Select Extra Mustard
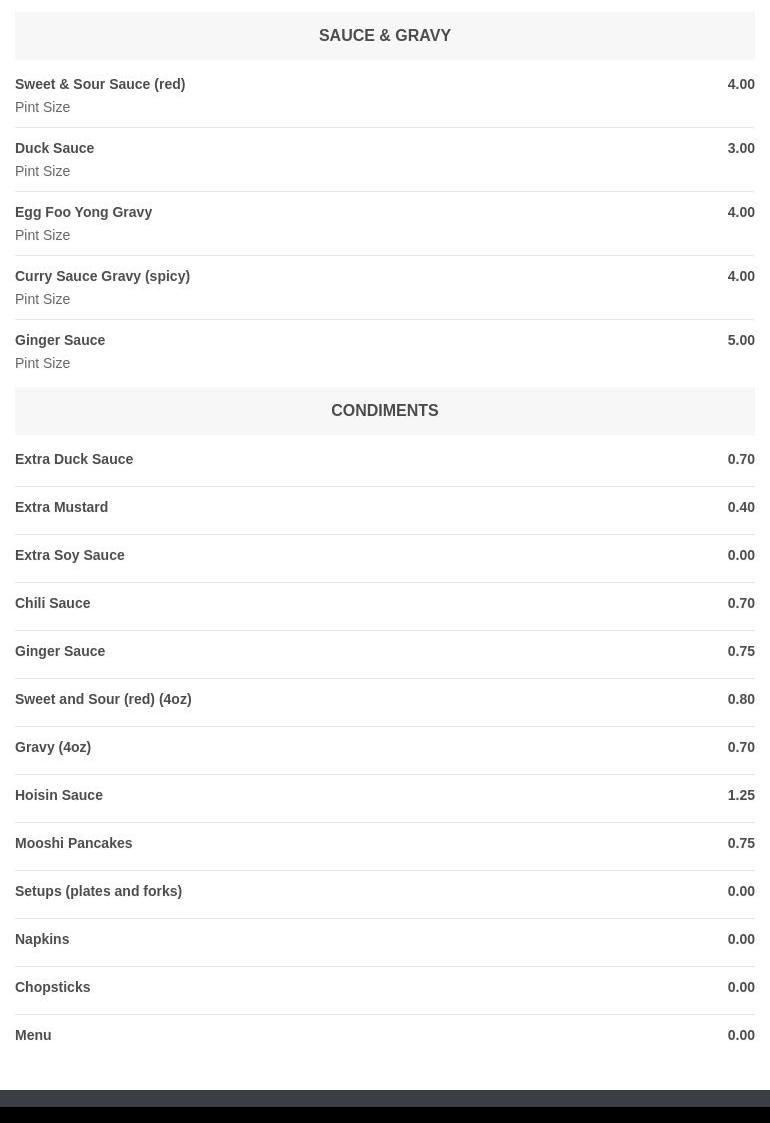This screenshot has width=770, height=1123. [62, 508]
